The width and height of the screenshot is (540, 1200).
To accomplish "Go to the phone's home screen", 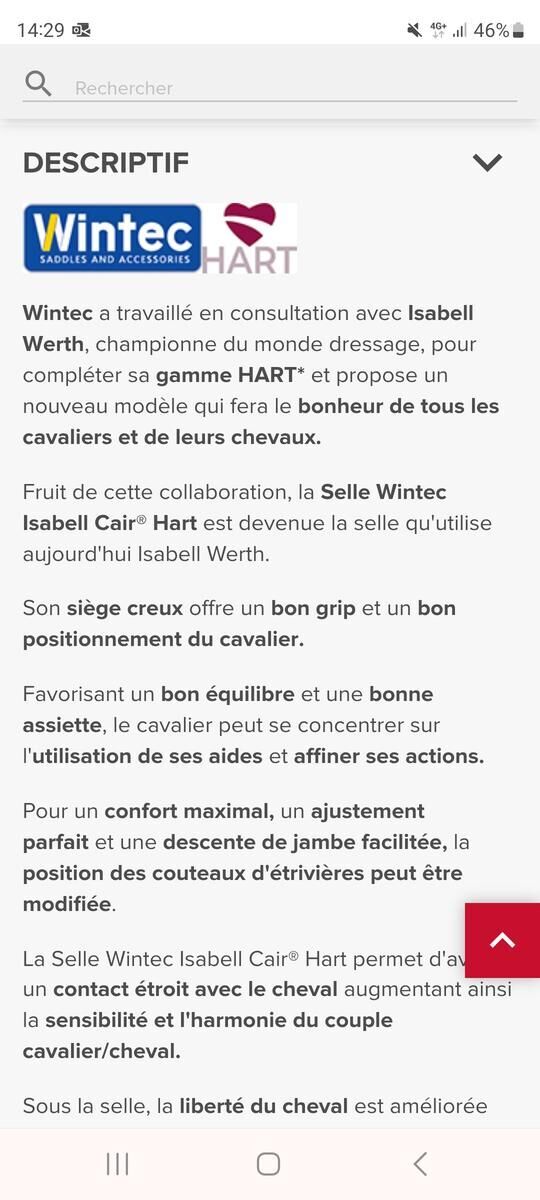I will pos(268,1163).
